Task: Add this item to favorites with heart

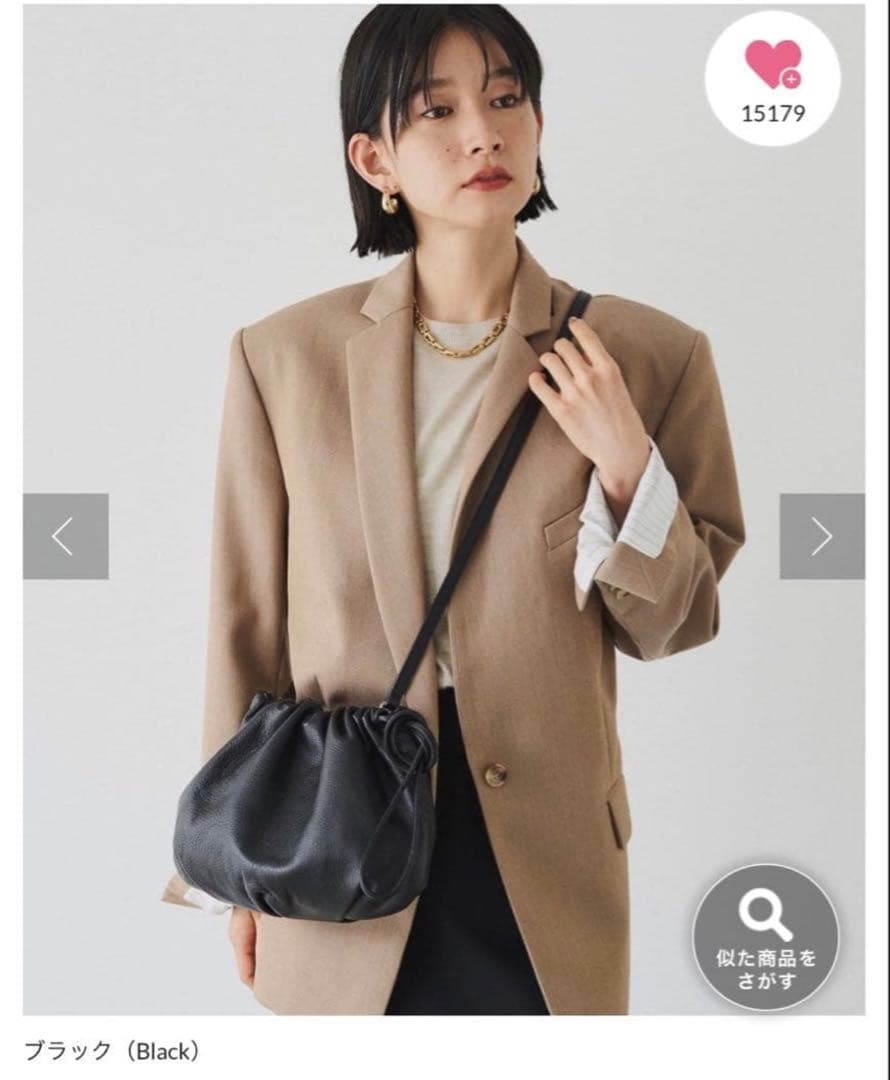Action: pos(772,67)
